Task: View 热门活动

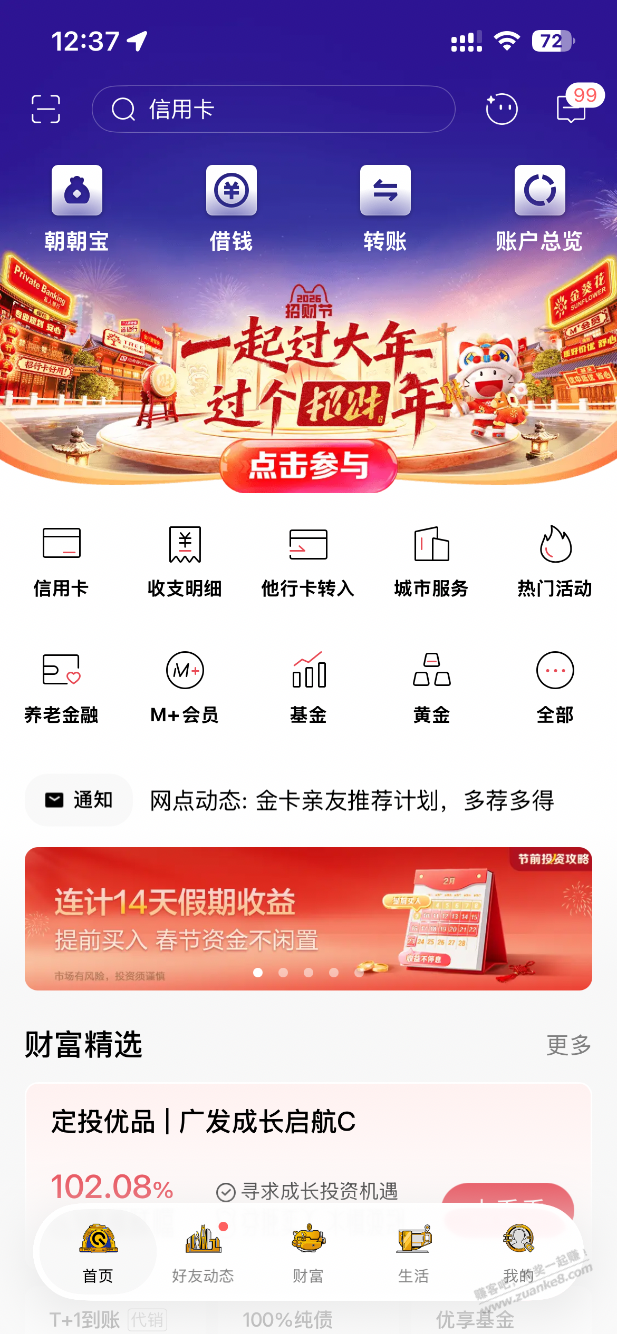Action: point(555,561)
